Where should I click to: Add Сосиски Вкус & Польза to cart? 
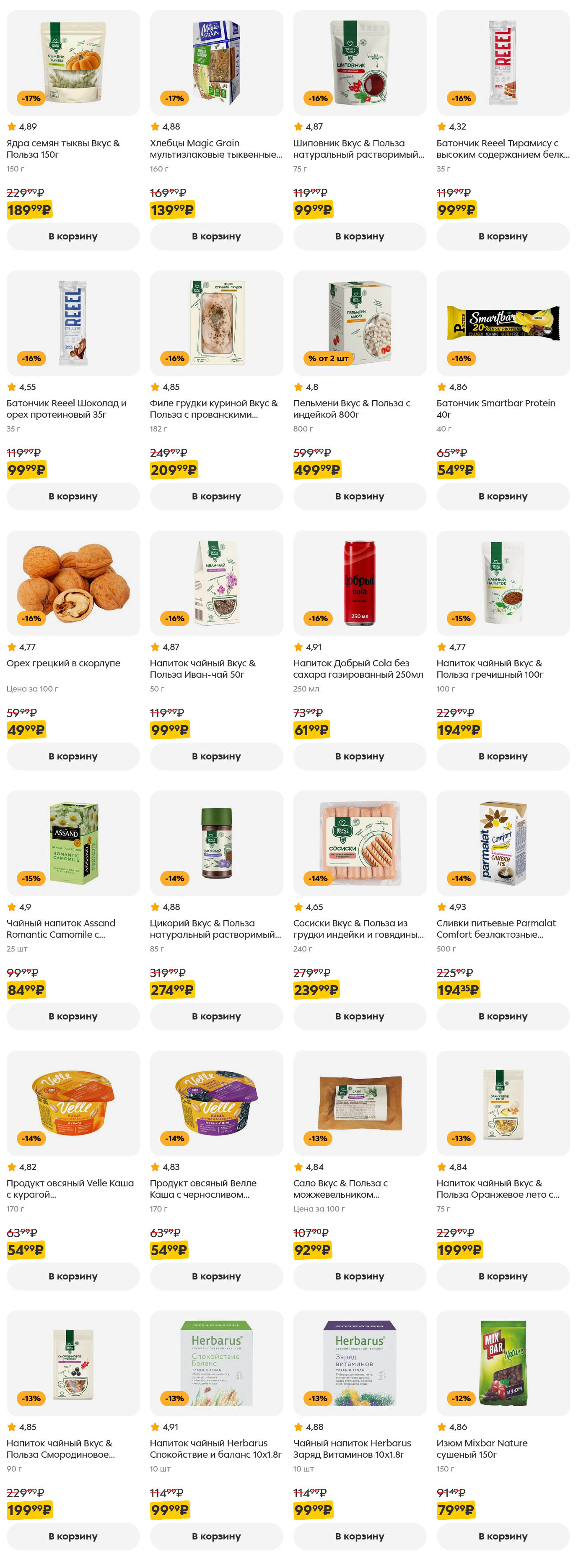click(x=360, y=1016)
